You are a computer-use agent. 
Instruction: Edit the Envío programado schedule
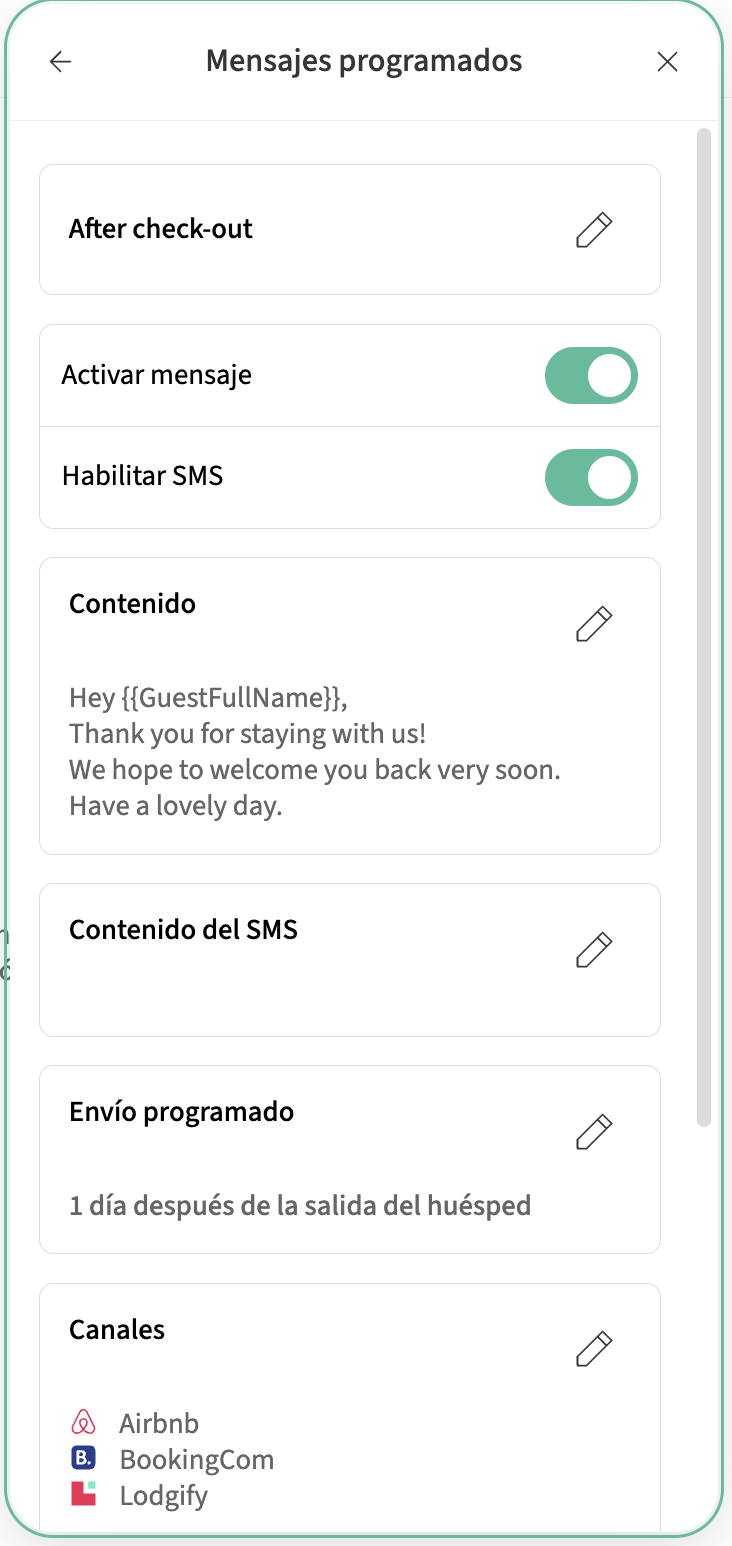pos(594,1132)
